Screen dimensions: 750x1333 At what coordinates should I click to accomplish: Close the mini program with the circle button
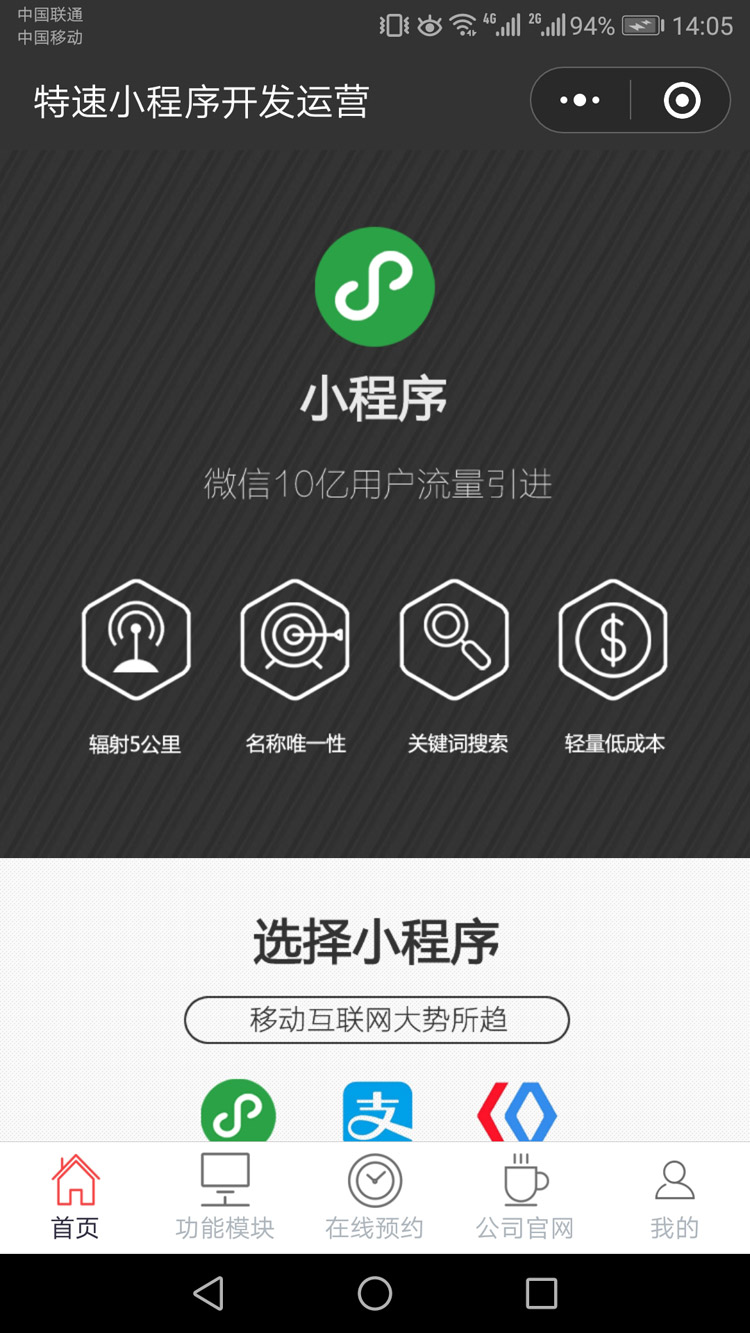click(x=682, y=100)
